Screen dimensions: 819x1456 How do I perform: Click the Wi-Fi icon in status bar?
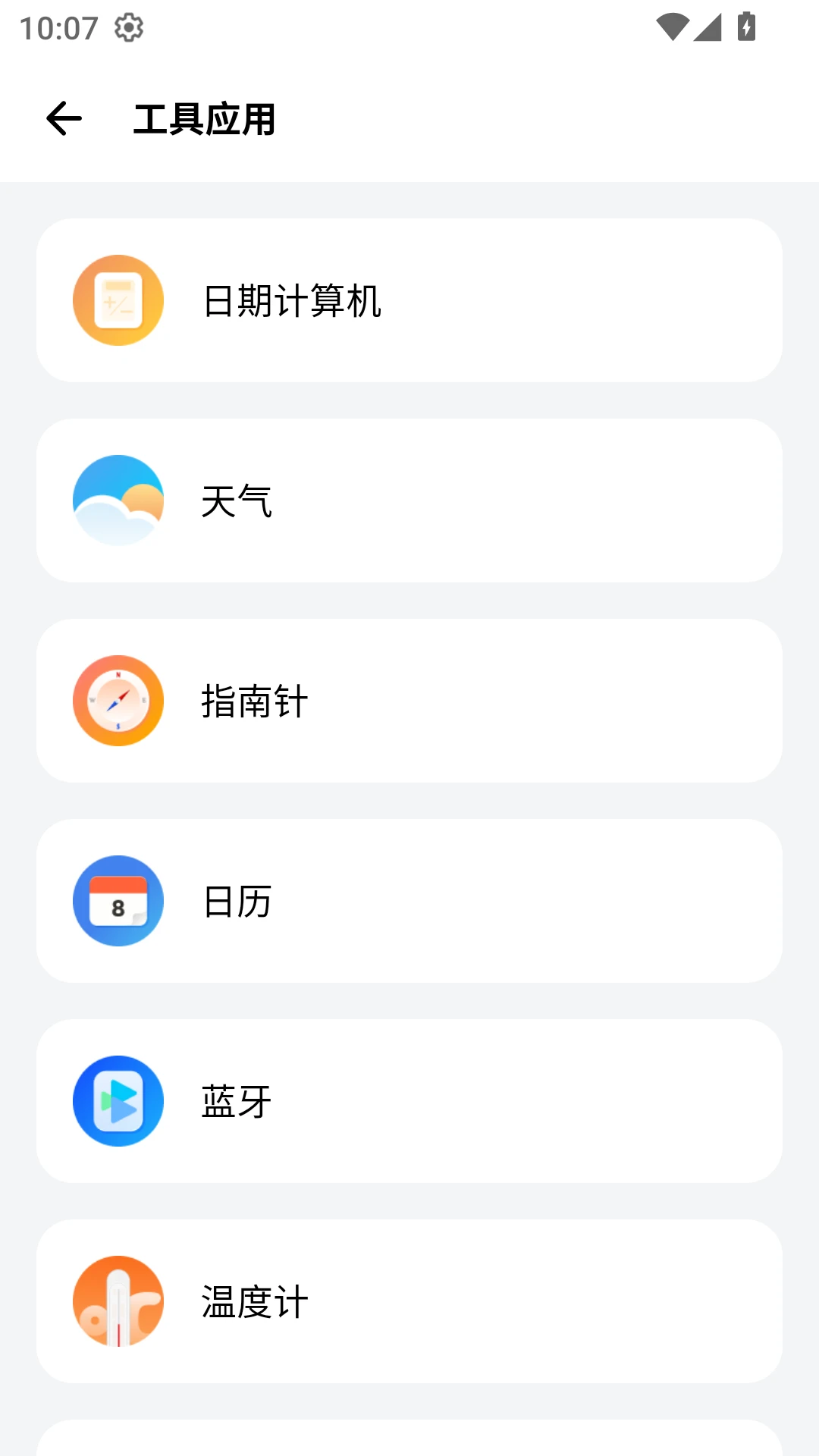tap(670, 27)
